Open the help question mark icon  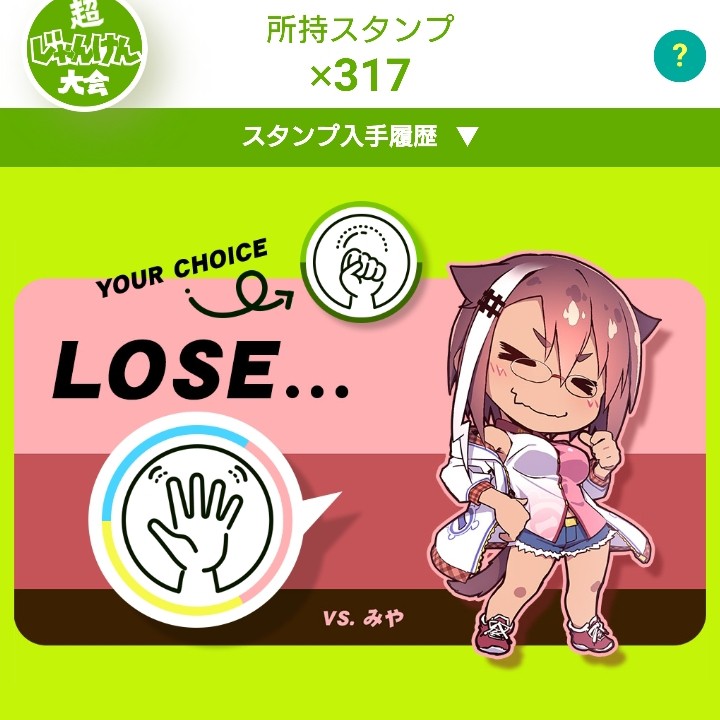click(680, 56)
